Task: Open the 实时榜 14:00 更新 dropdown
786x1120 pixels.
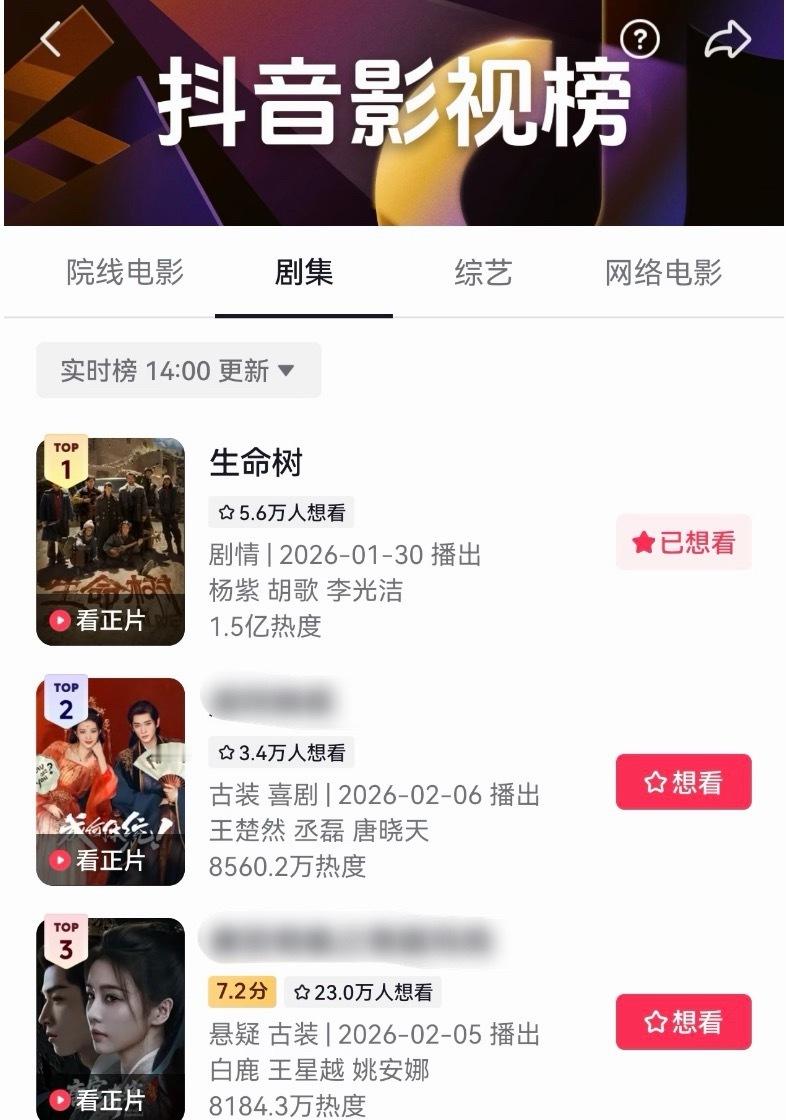Action: (x=177, y=370)
